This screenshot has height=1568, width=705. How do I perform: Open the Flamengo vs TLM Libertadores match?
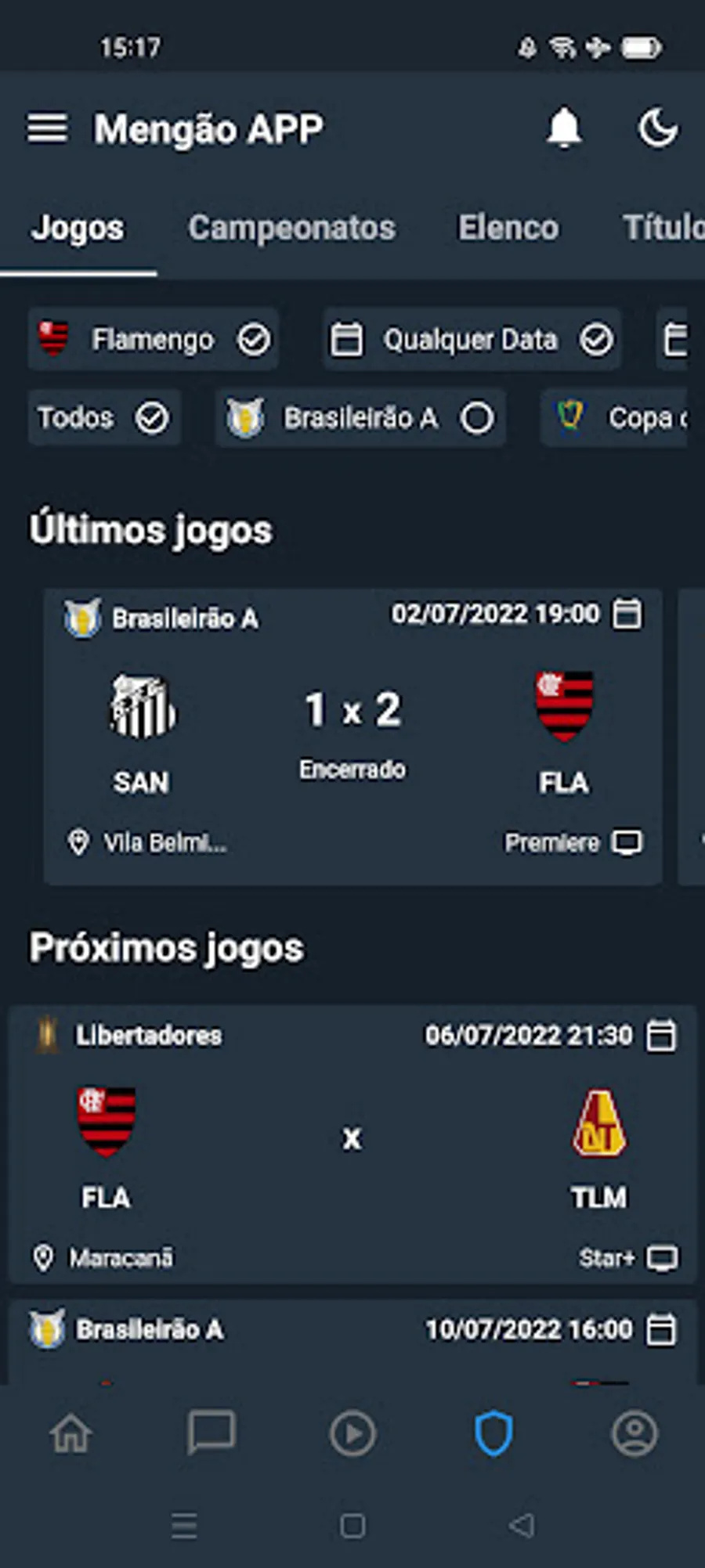(x=352, y=1143)
